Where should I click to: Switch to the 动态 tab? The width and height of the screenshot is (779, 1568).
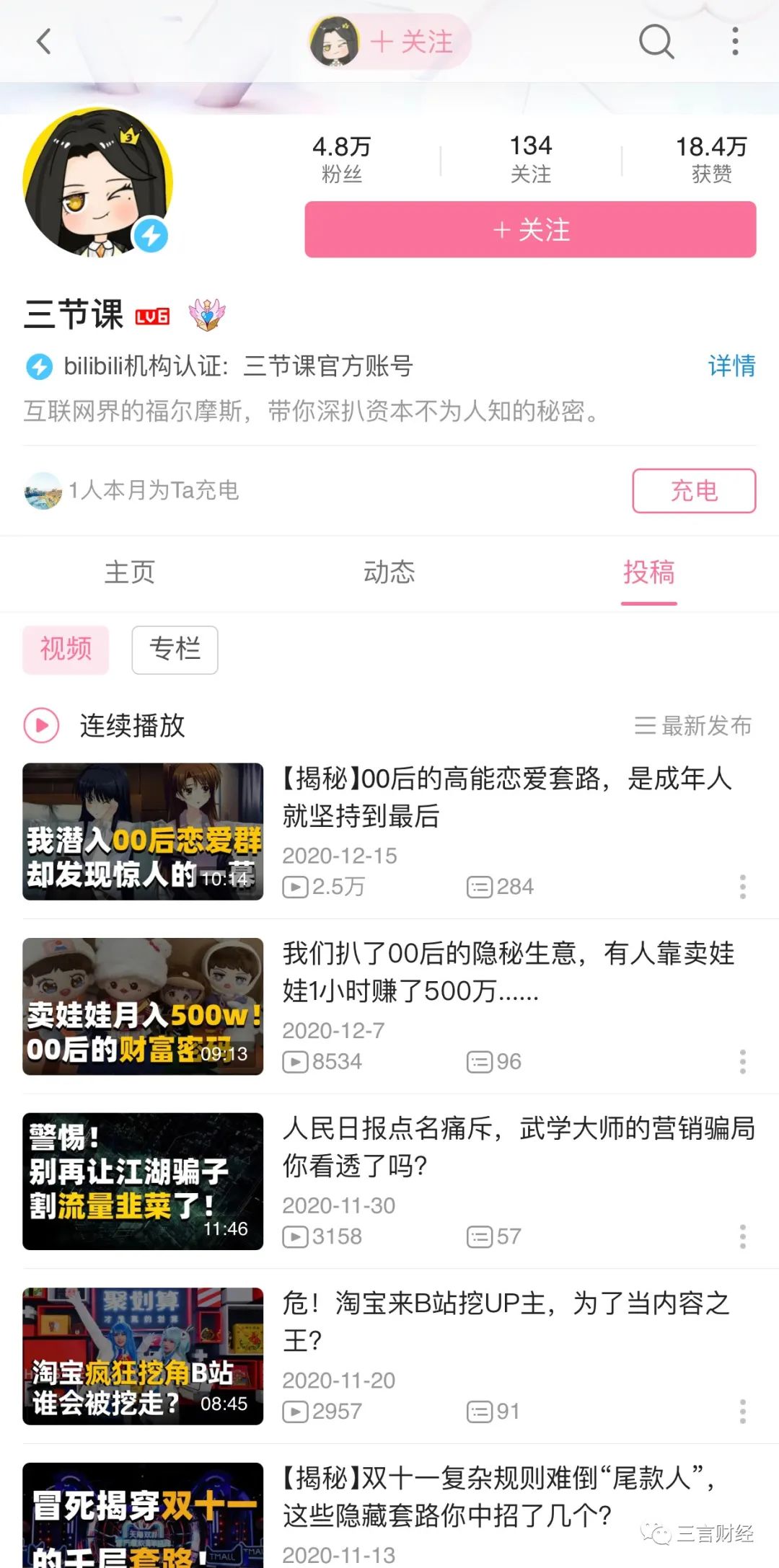coord(389,572)
